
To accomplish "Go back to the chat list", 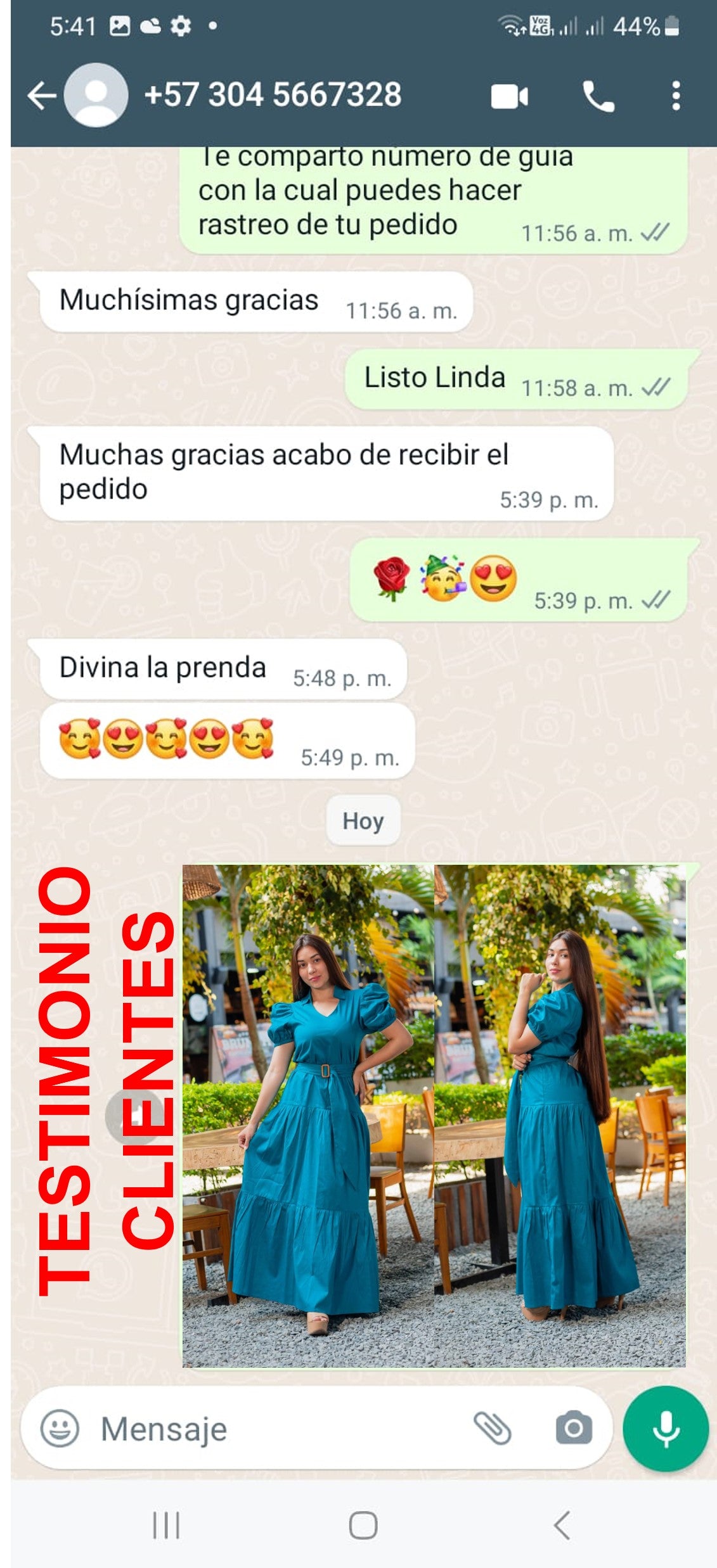I will 42,96.
